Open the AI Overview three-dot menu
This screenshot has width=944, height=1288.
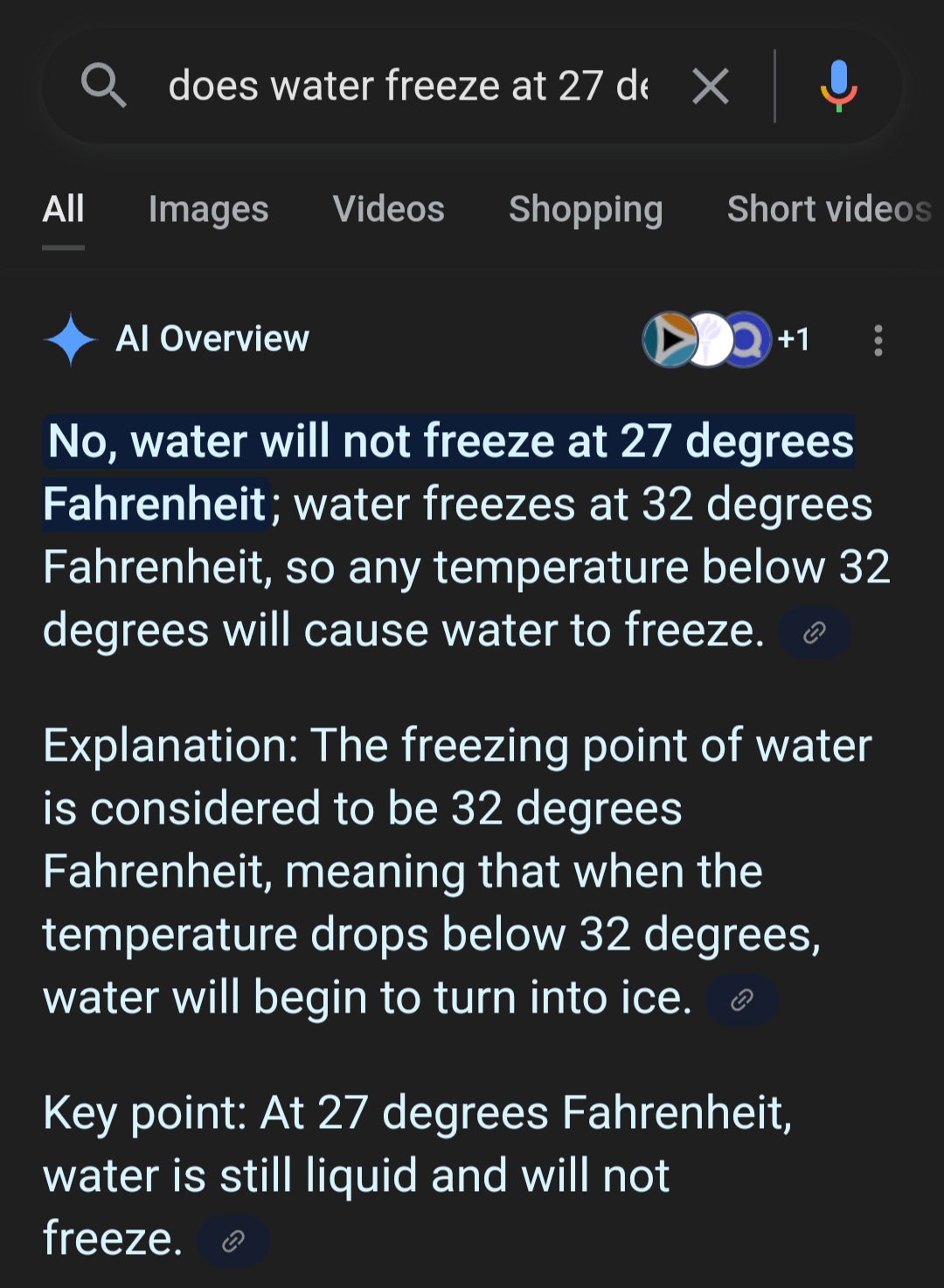click(878, 340)
